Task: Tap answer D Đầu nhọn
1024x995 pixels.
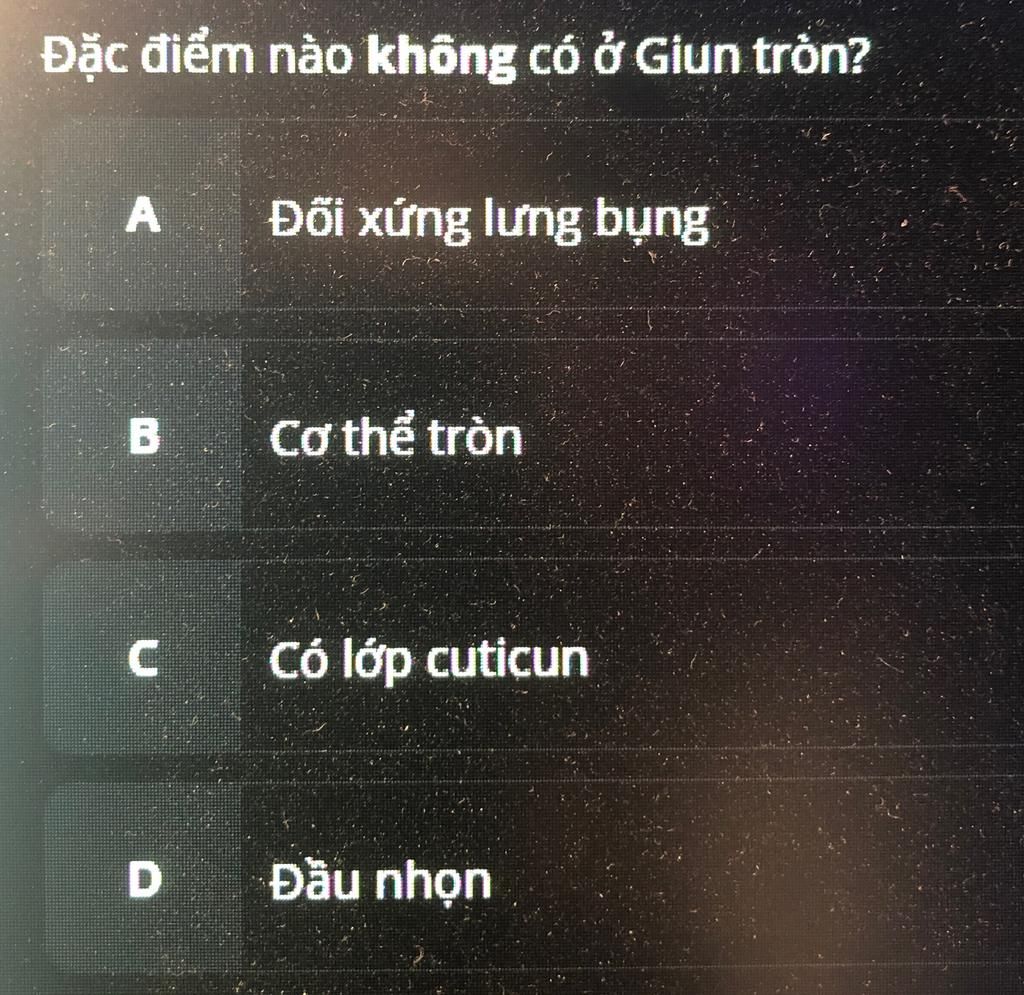Action: pos(383,881)
